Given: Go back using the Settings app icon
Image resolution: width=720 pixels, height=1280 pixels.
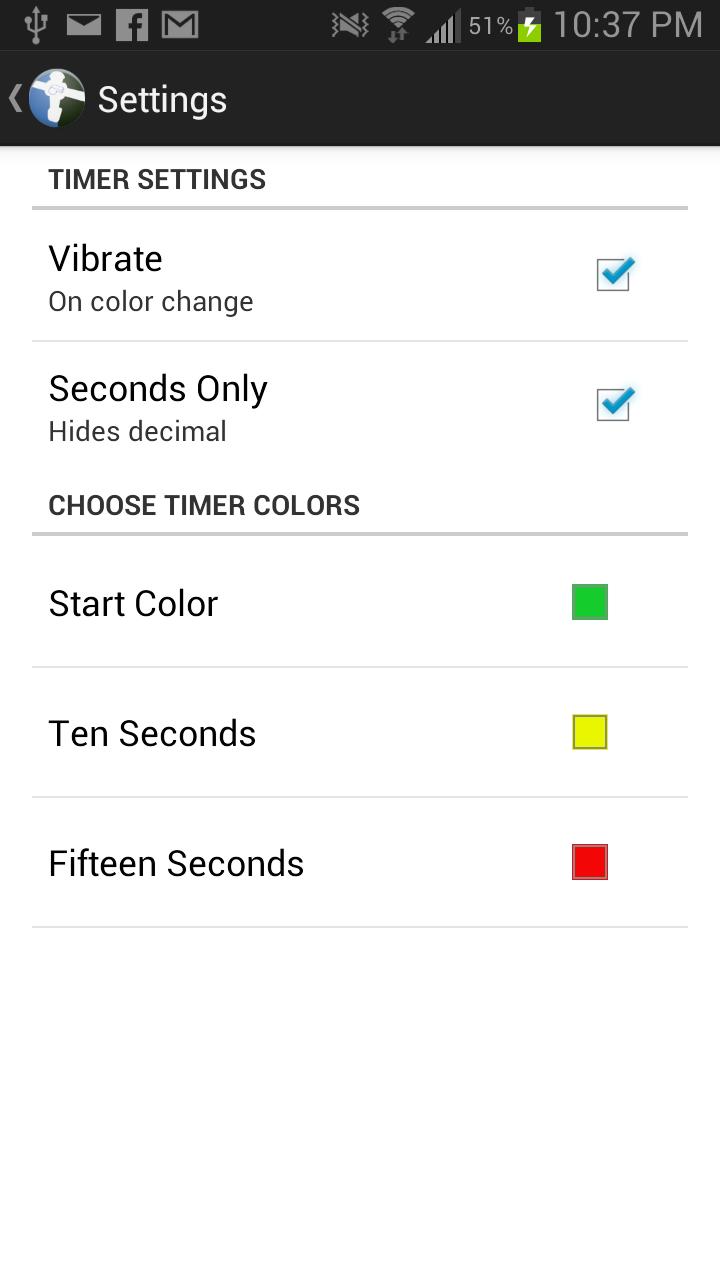Looking at the screenshot, I should (55, 99).
